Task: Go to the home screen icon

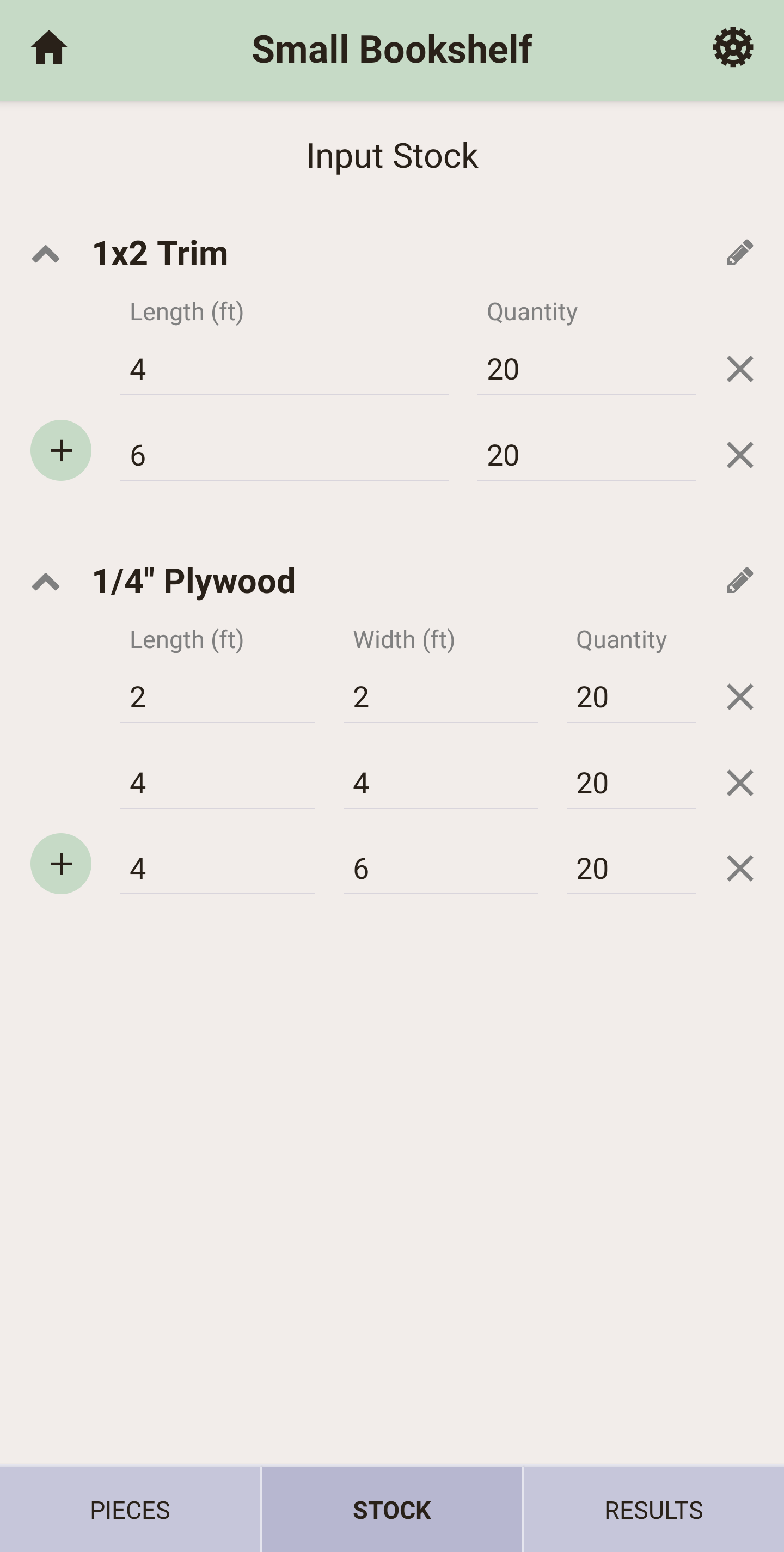Action: (x=49, y=48)
